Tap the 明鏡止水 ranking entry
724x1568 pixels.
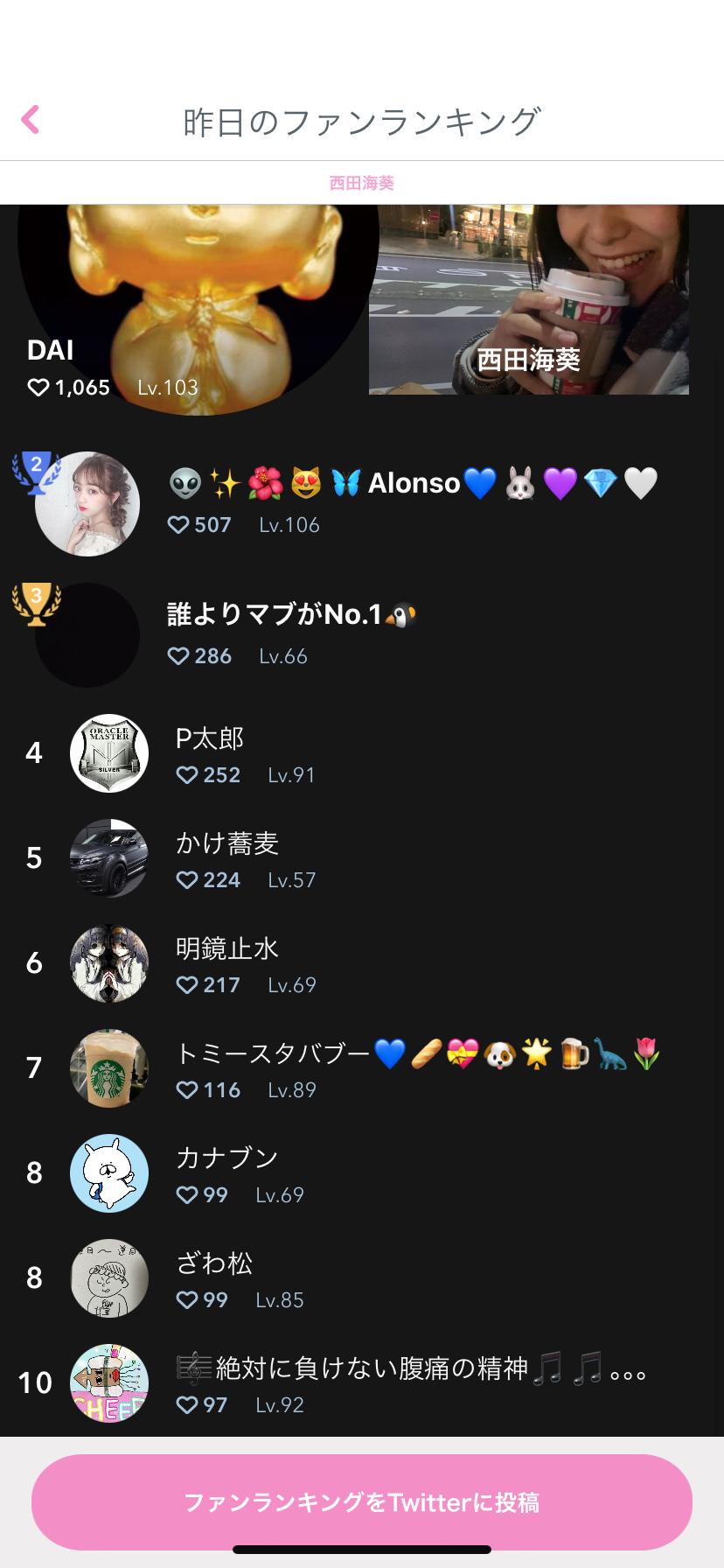click(362, 963)
